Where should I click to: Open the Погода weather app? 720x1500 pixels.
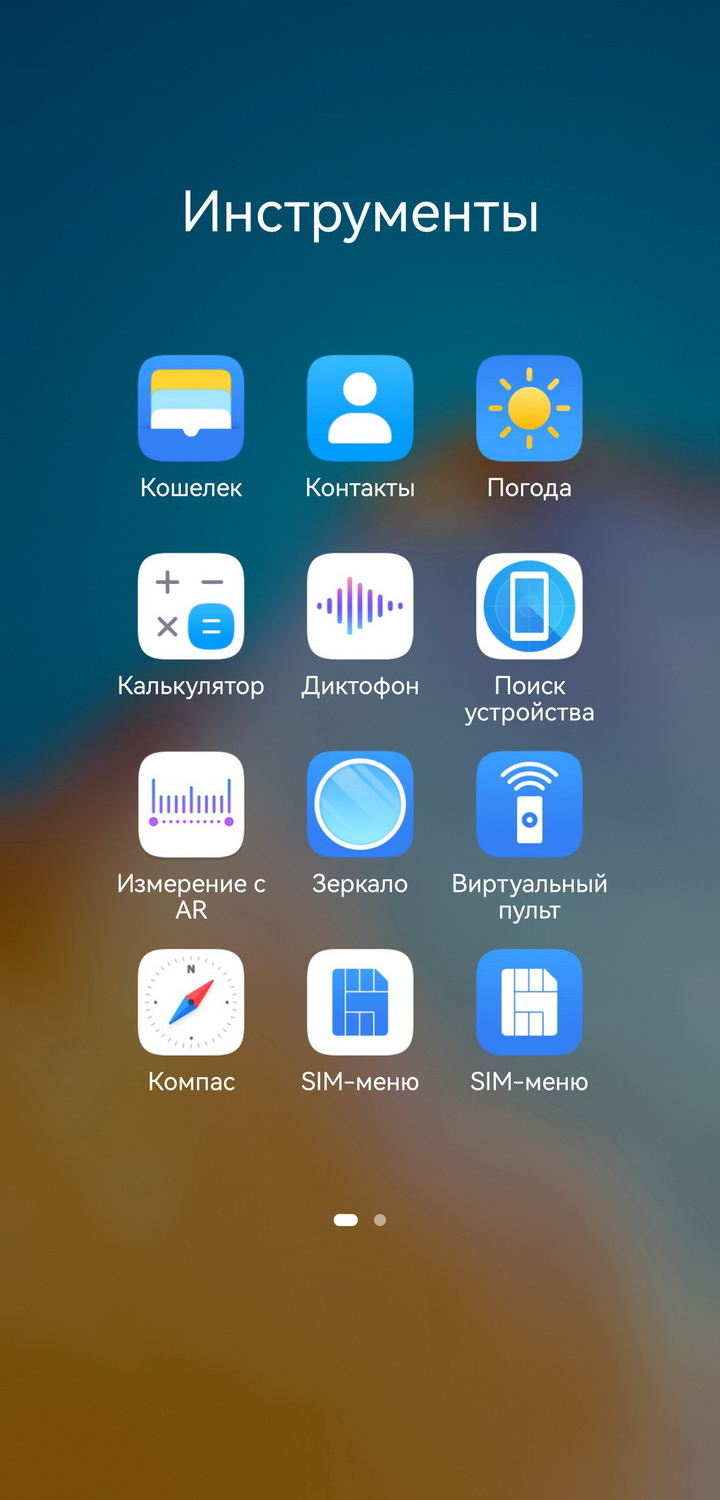point(529,408)
